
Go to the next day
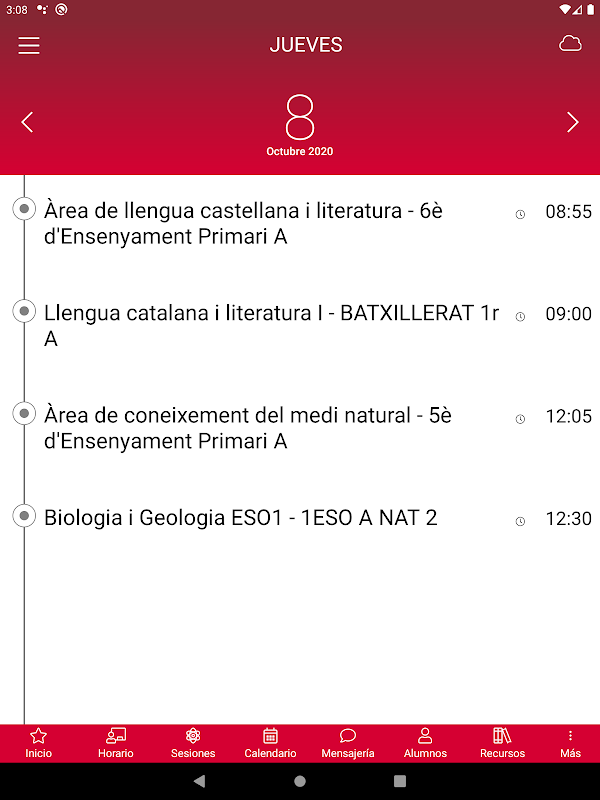coord(572,123)
